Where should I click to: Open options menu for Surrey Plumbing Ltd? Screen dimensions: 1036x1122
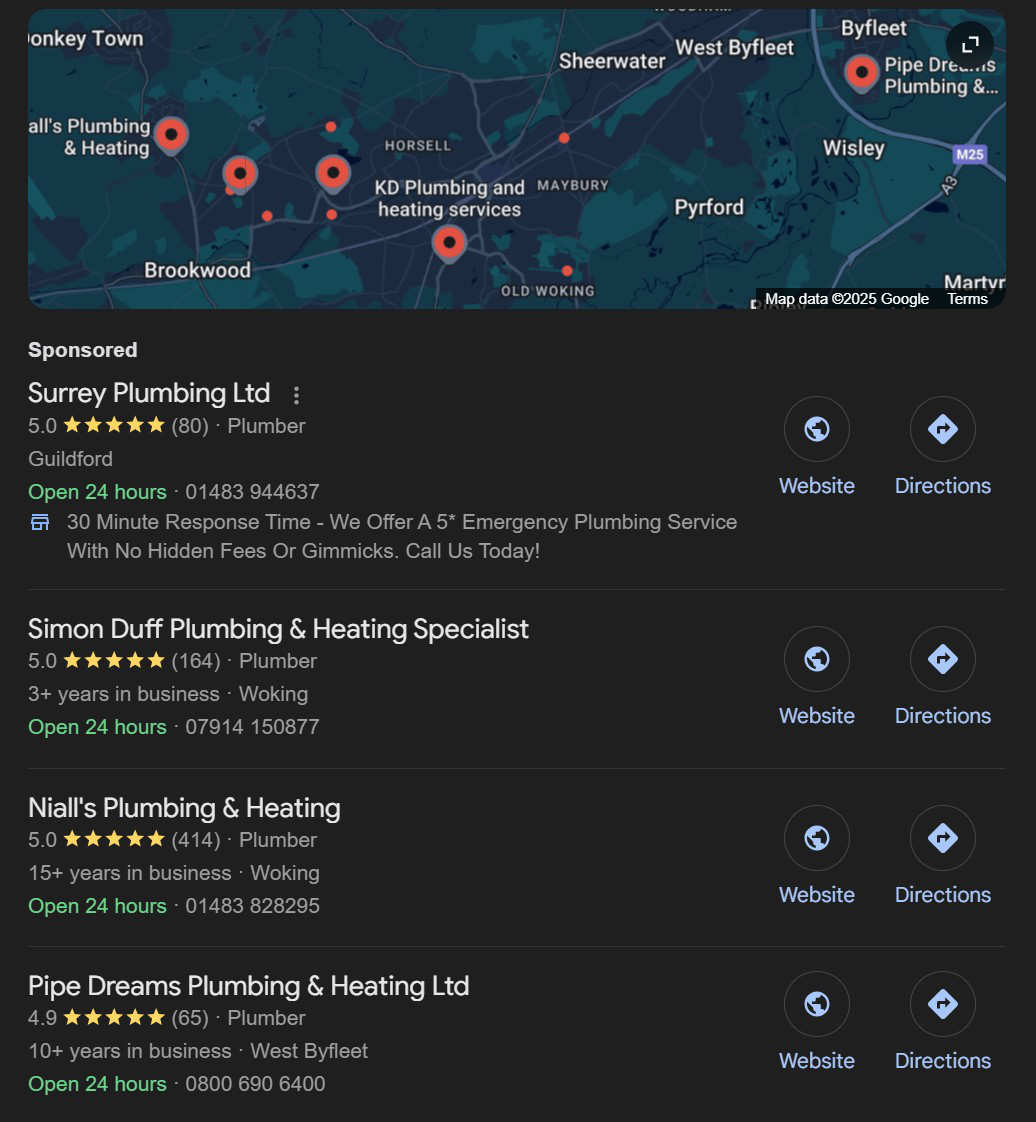(296, 395)
